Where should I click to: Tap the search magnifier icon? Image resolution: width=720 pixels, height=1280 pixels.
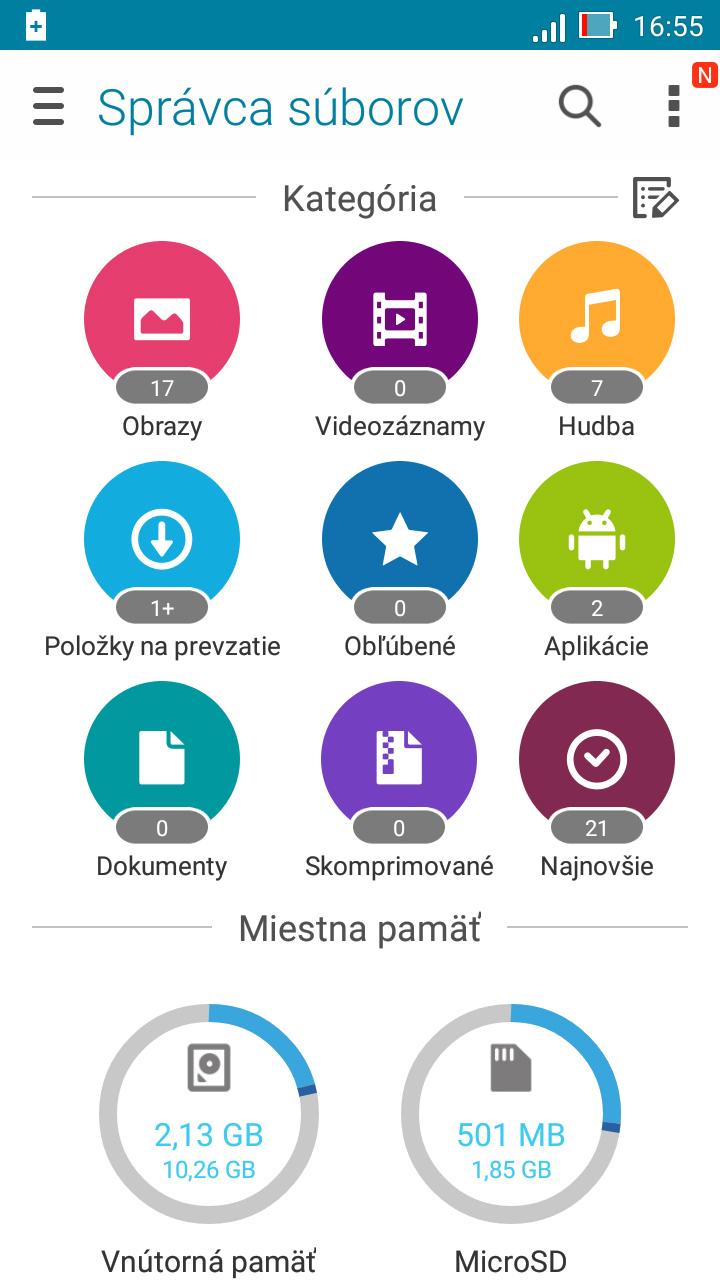click(x=579, y=106)
